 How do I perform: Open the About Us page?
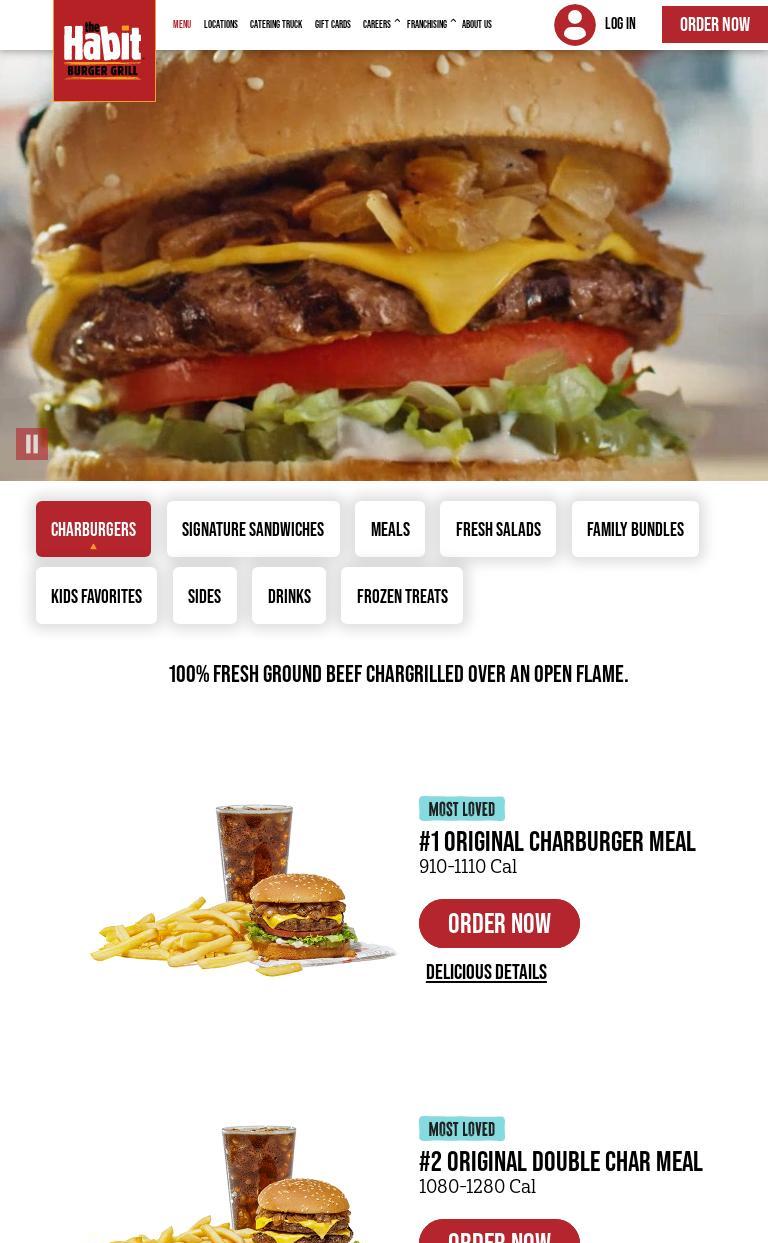pyautogui.click(x=476, y=25)
